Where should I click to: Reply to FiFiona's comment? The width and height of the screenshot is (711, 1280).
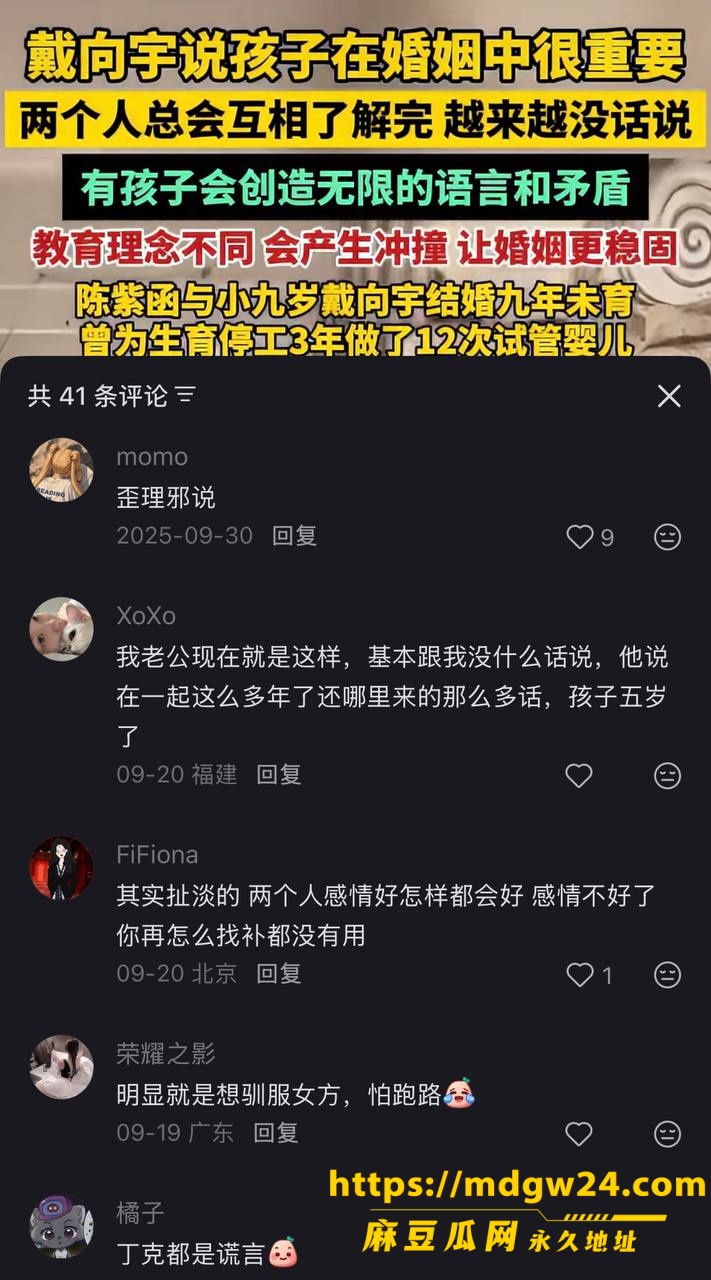(279, 973)
